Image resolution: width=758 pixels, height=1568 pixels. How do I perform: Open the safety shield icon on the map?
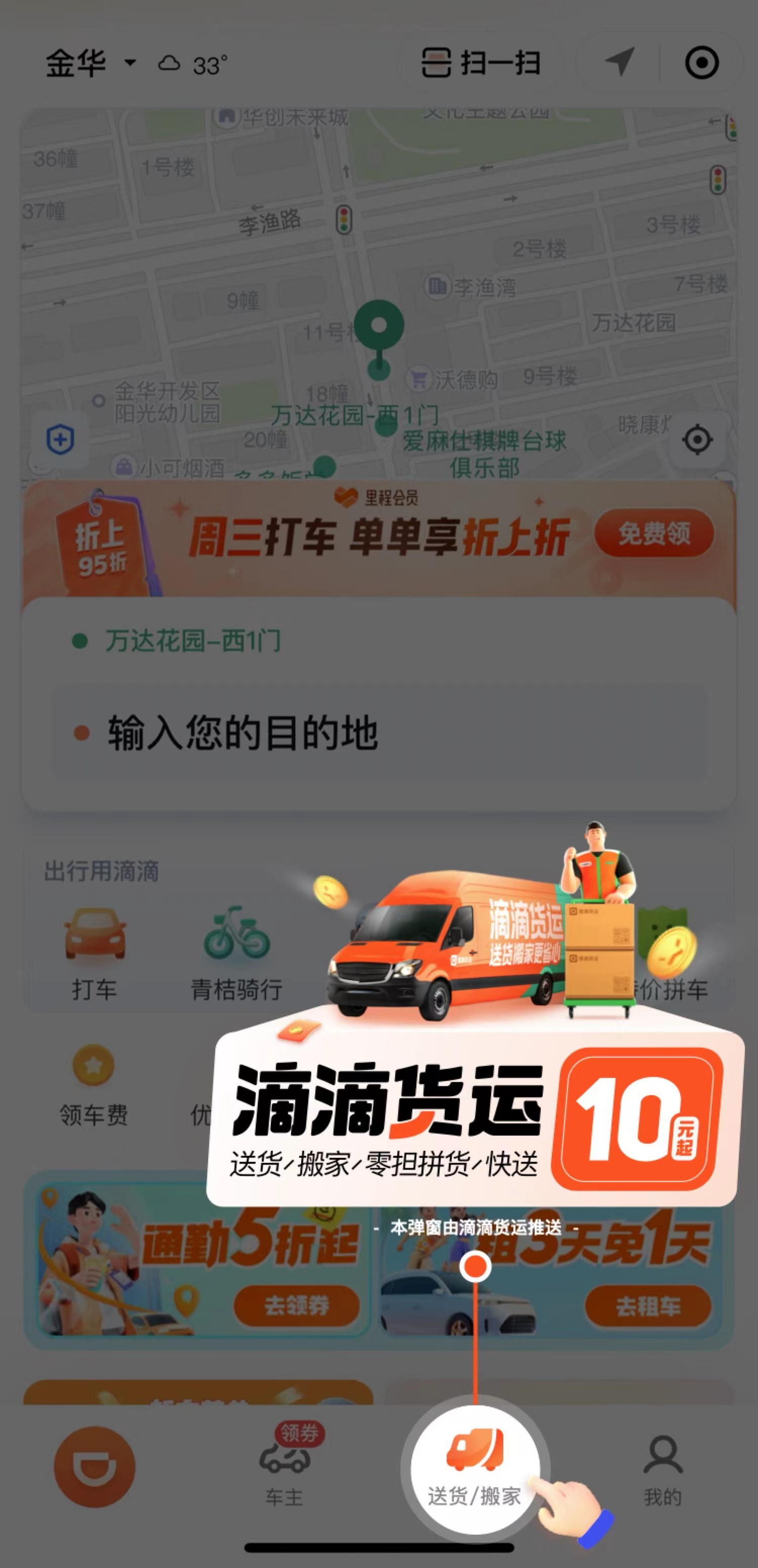click(60, 439)
